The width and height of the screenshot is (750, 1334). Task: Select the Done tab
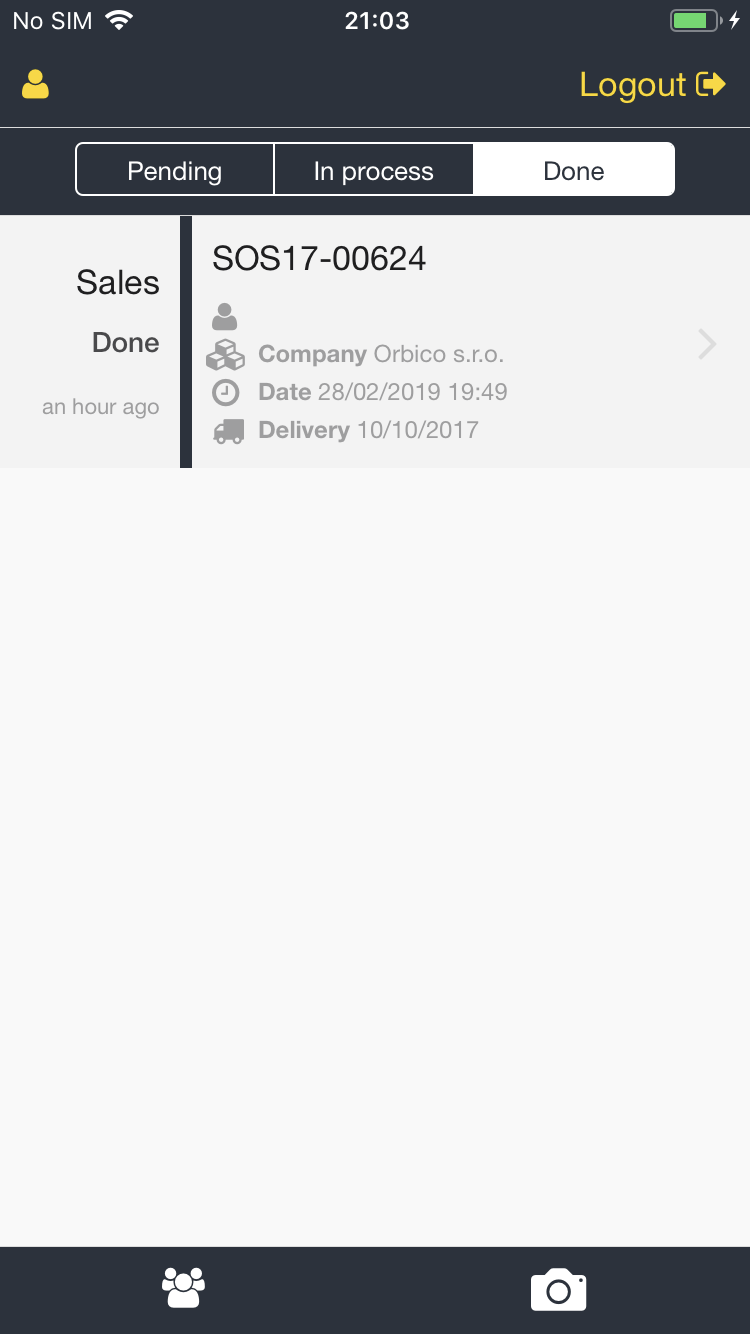point(573,170)
